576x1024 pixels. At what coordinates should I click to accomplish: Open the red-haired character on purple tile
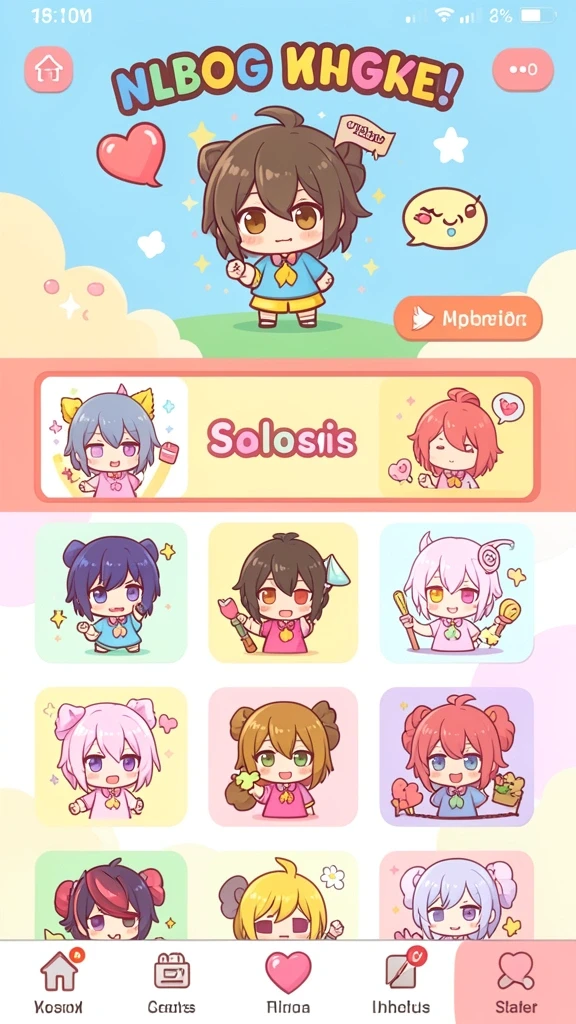(457, 756)
